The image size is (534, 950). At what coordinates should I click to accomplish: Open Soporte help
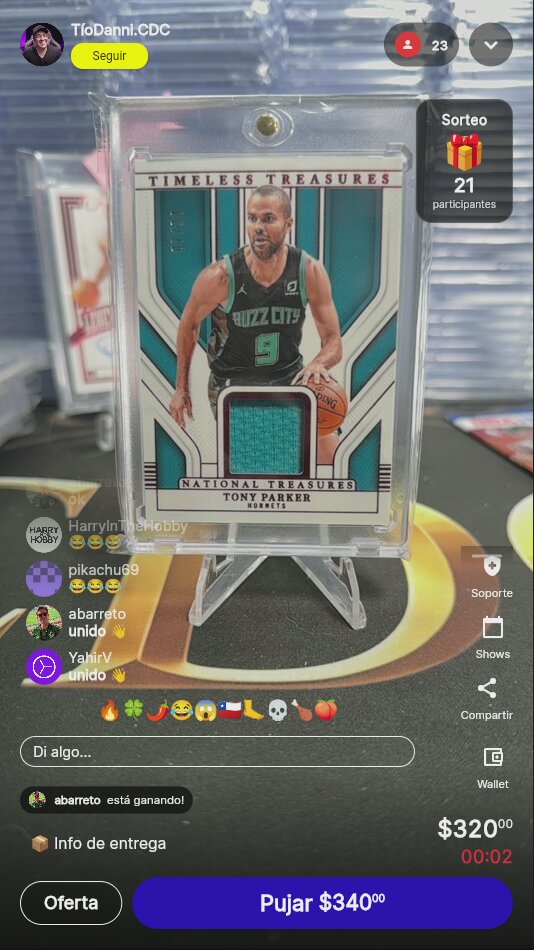click(492, 576)
